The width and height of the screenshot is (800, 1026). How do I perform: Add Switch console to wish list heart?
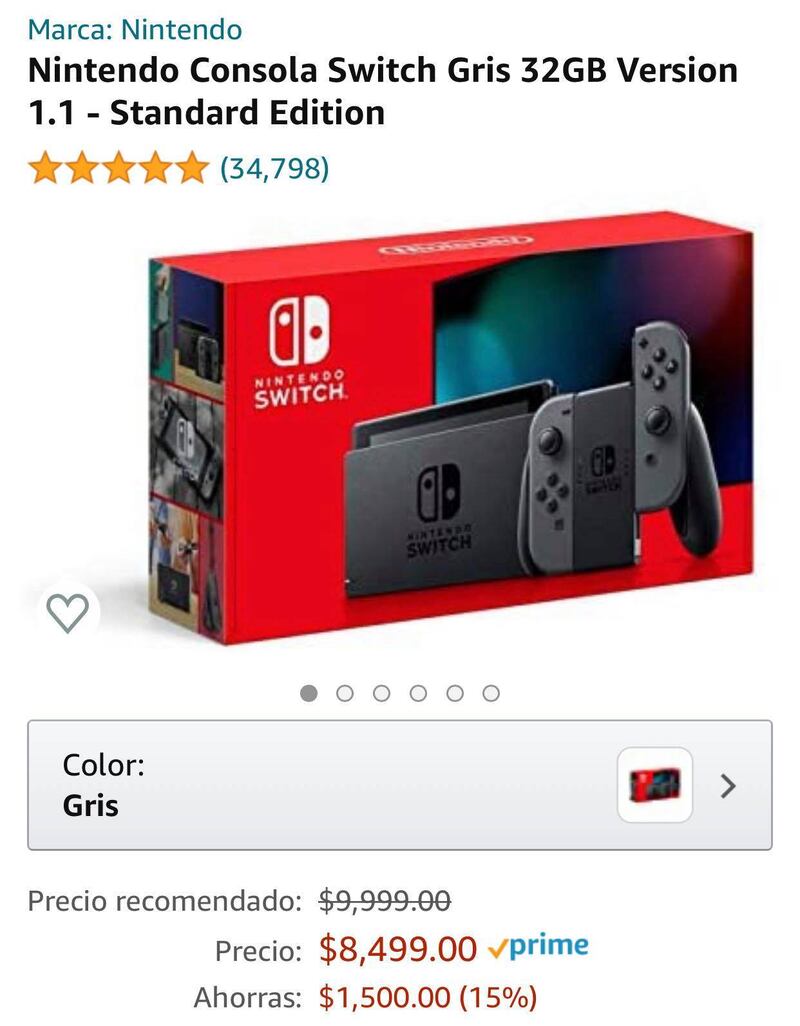tap(68, 612)
